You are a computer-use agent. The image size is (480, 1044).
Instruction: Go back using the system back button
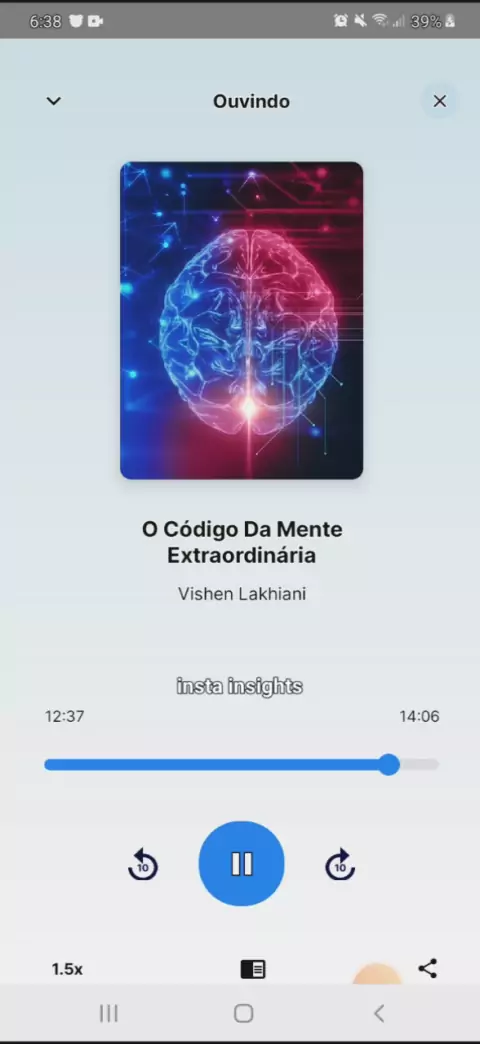click(379, 1013)
